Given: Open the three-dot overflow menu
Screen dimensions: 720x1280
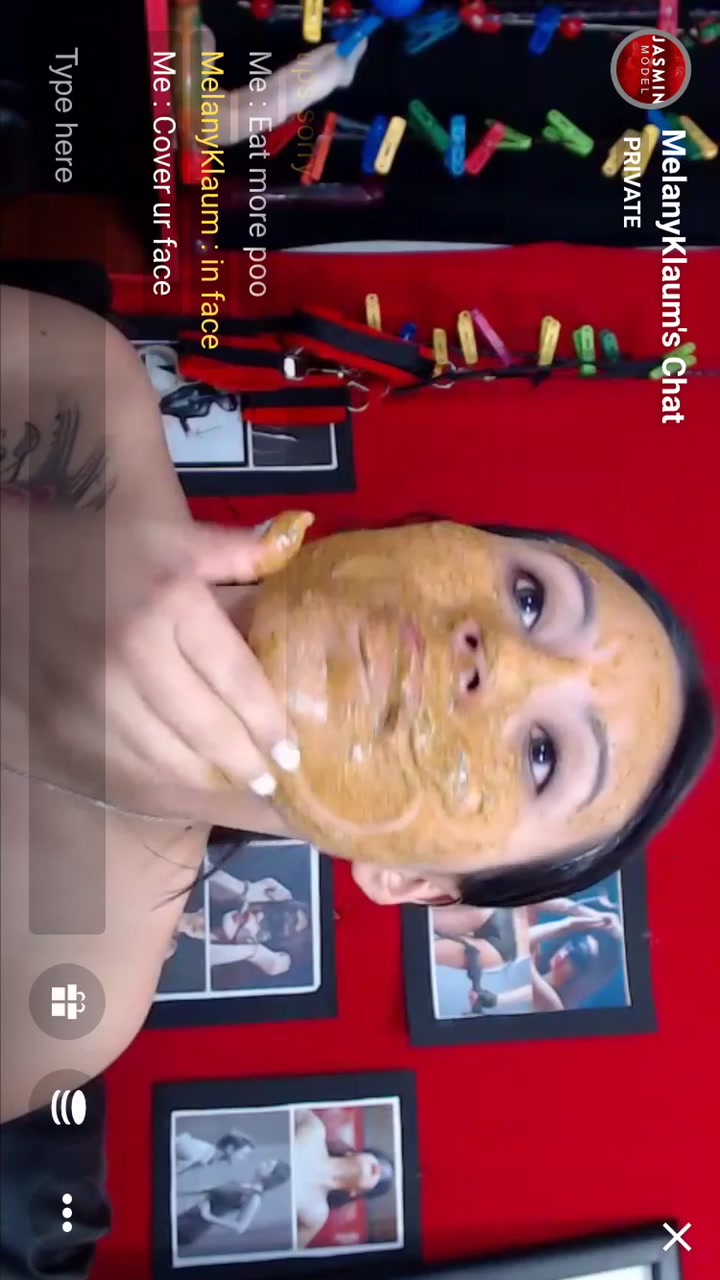Looking at the screenshot, I should click(x=67, y=1212).
